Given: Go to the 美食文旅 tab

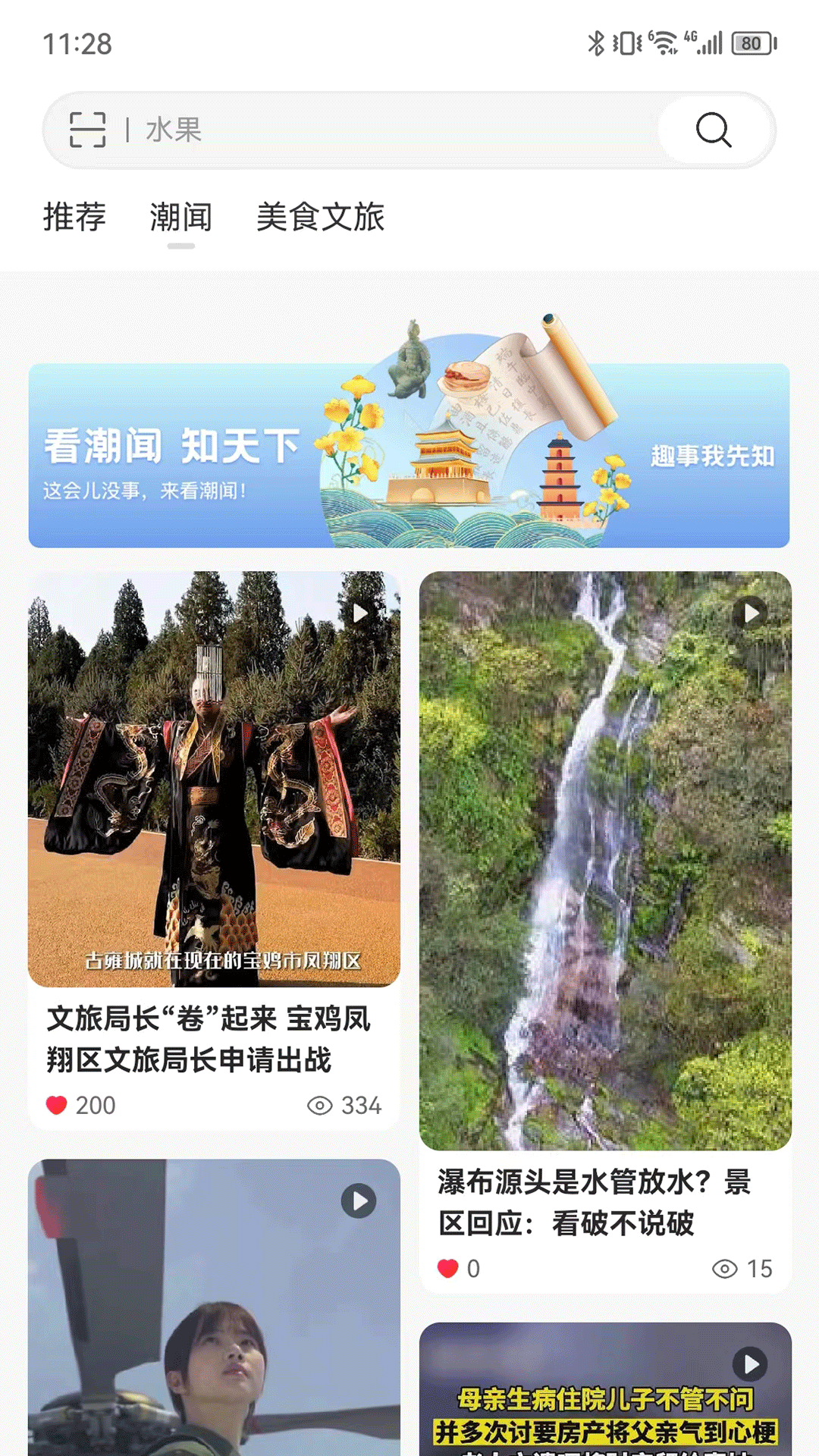Looking at the screenshot, I should click(x=320, y=218).
